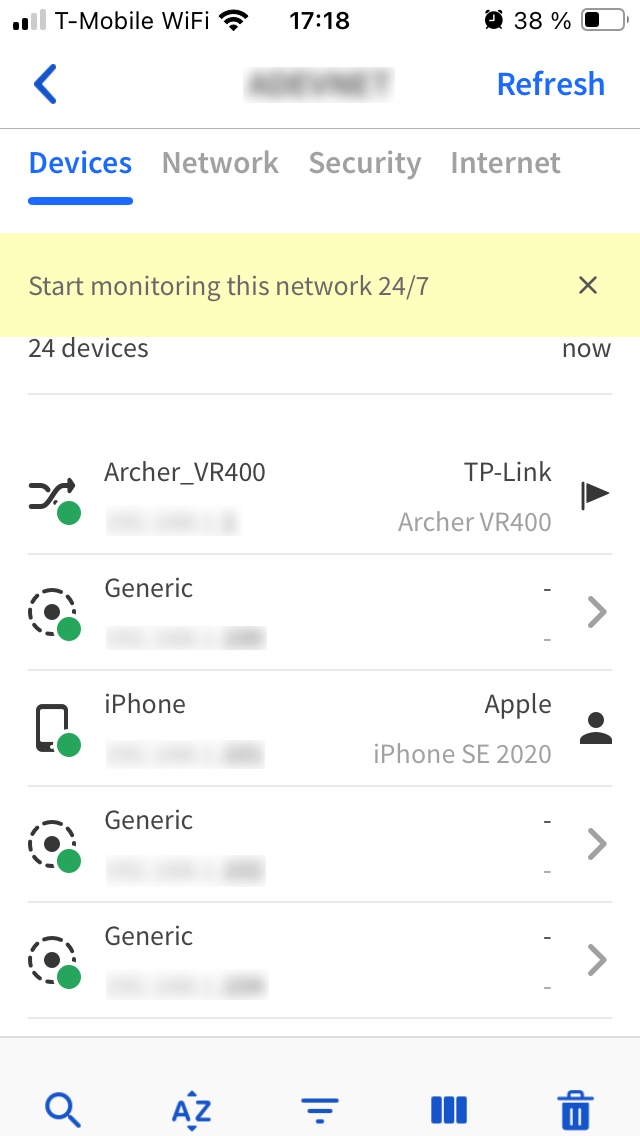Open the iPhone SE 2020 device
Image resolution: width=640 pixels, height=1136 pixels.
click(300, 728)
